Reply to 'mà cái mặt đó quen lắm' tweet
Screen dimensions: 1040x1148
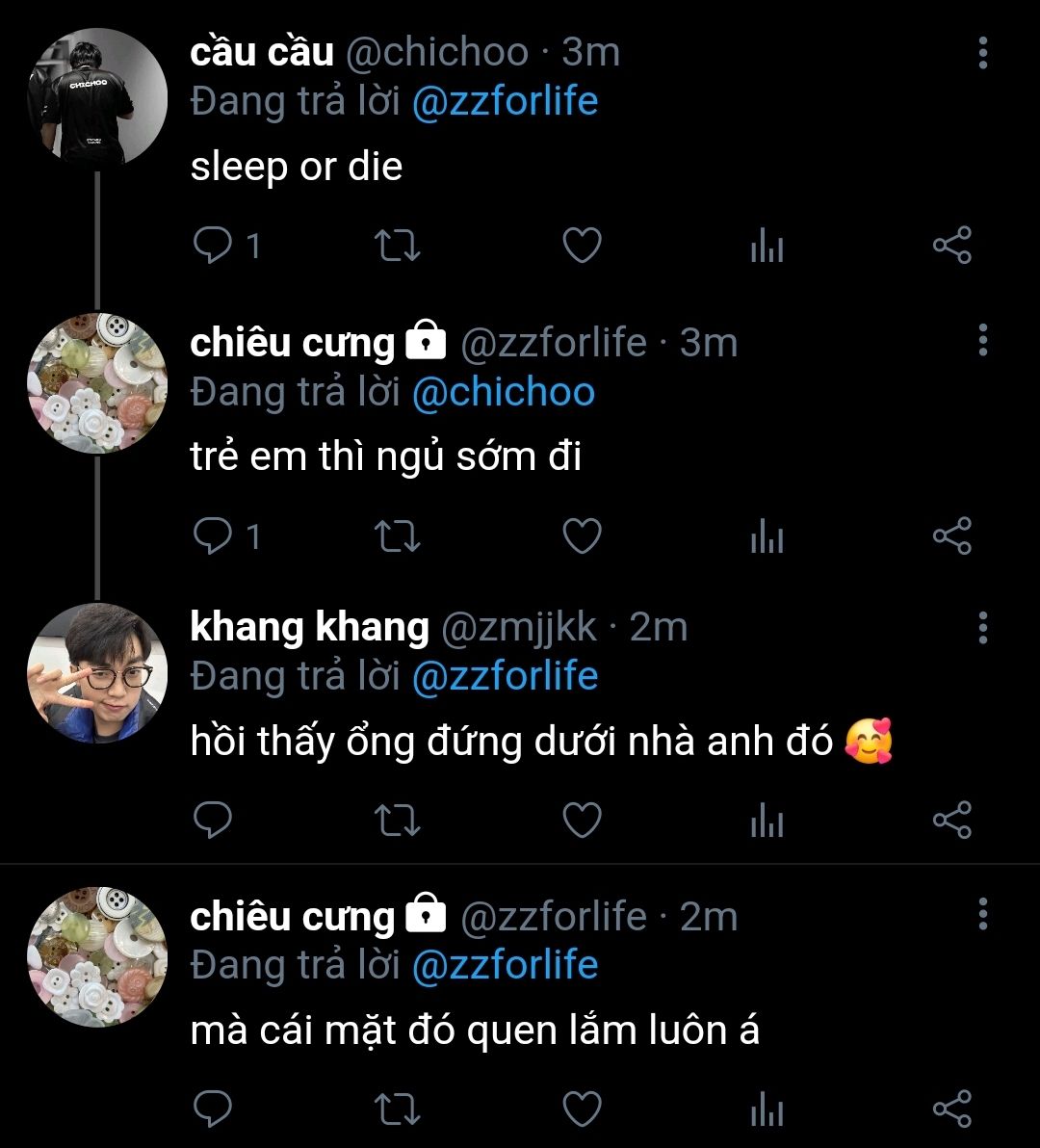pos(212,1109)
